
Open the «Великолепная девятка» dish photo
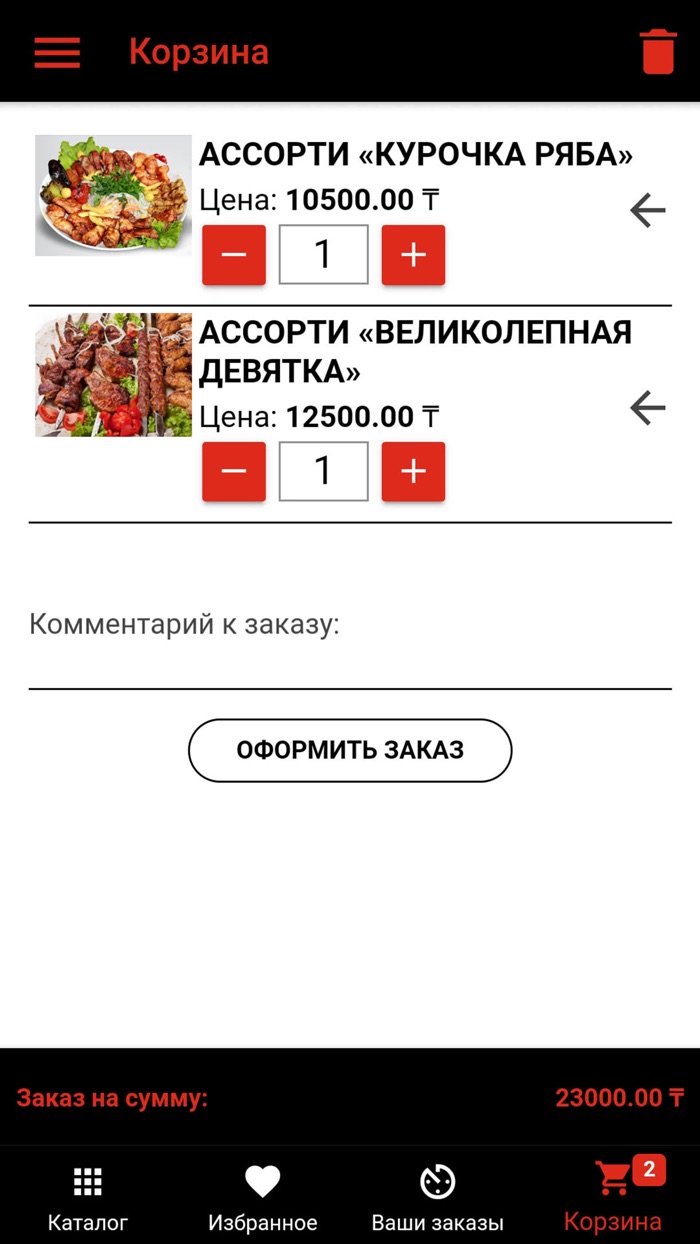[x=113, y=375]
